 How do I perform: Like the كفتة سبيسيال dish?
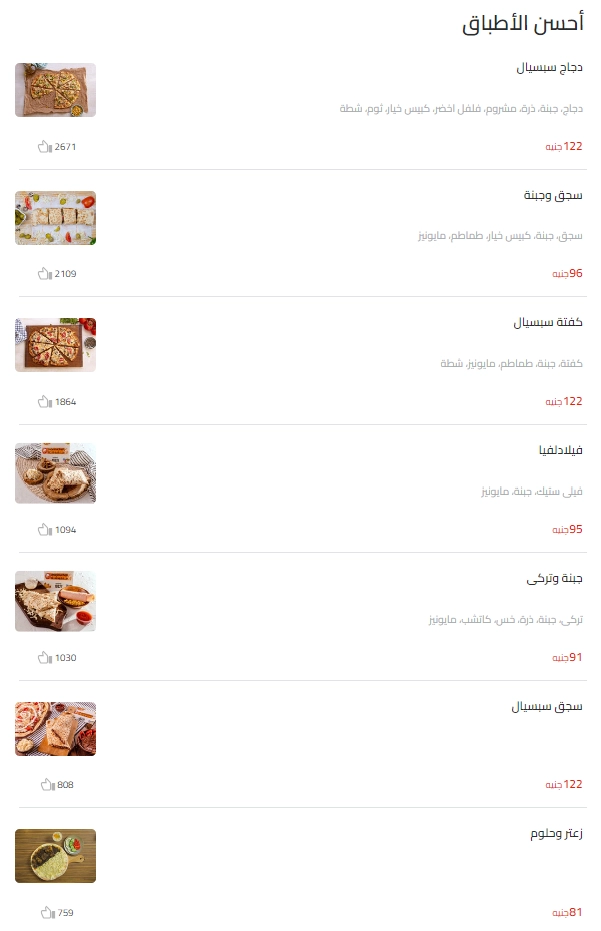pyautogui.click(x=44, y=402)
